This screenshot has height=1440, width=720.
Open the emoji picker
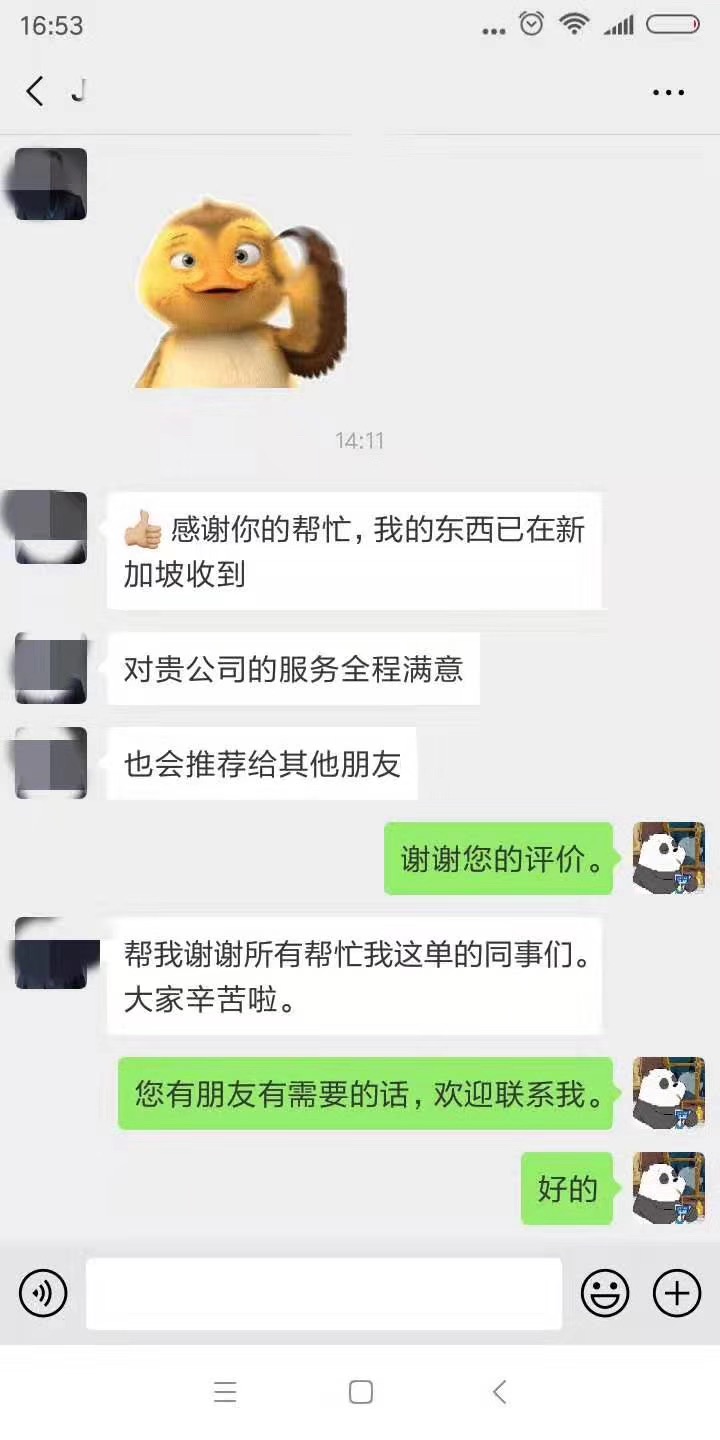[605, 1294]
